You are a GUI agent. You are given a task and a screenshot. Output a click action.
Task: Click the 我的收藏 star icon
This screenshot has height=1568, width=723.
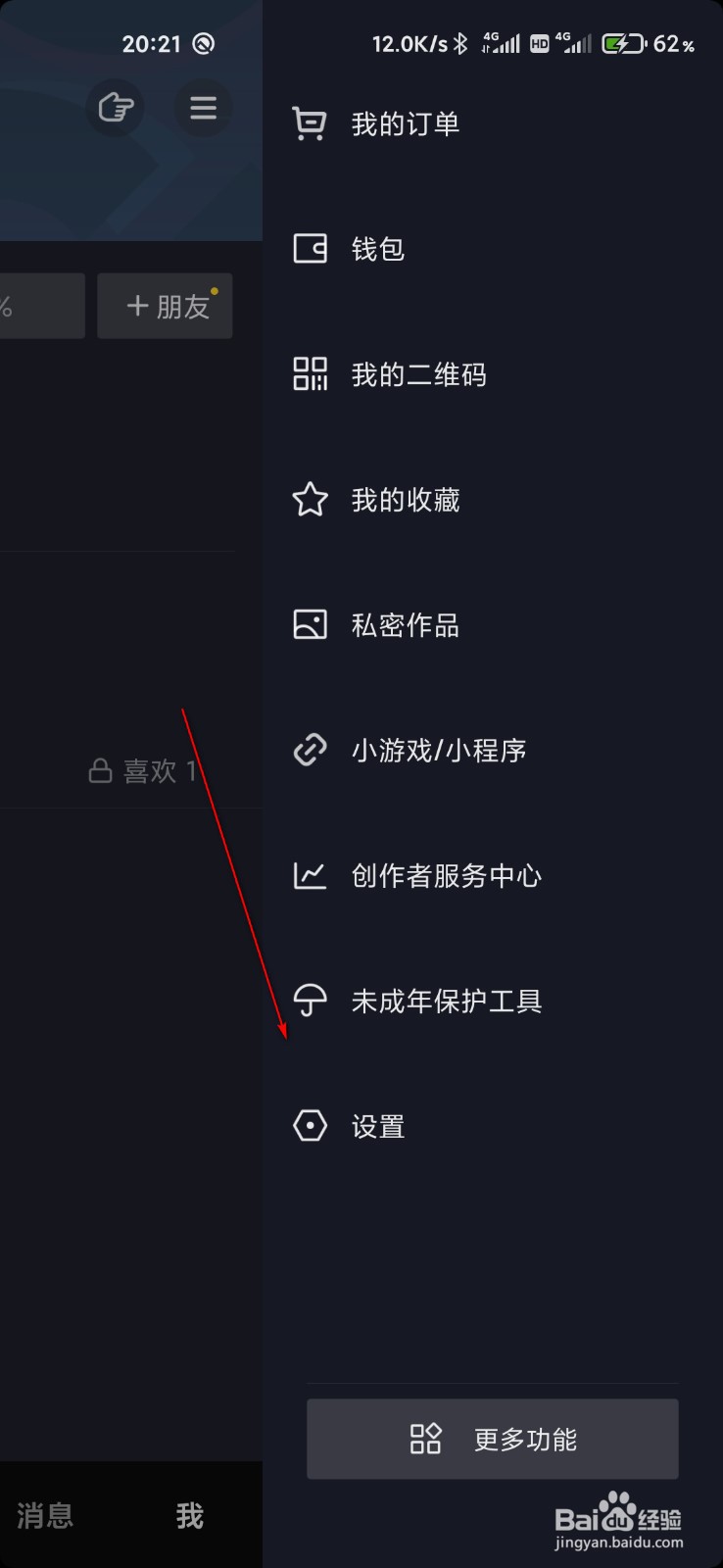309,500
